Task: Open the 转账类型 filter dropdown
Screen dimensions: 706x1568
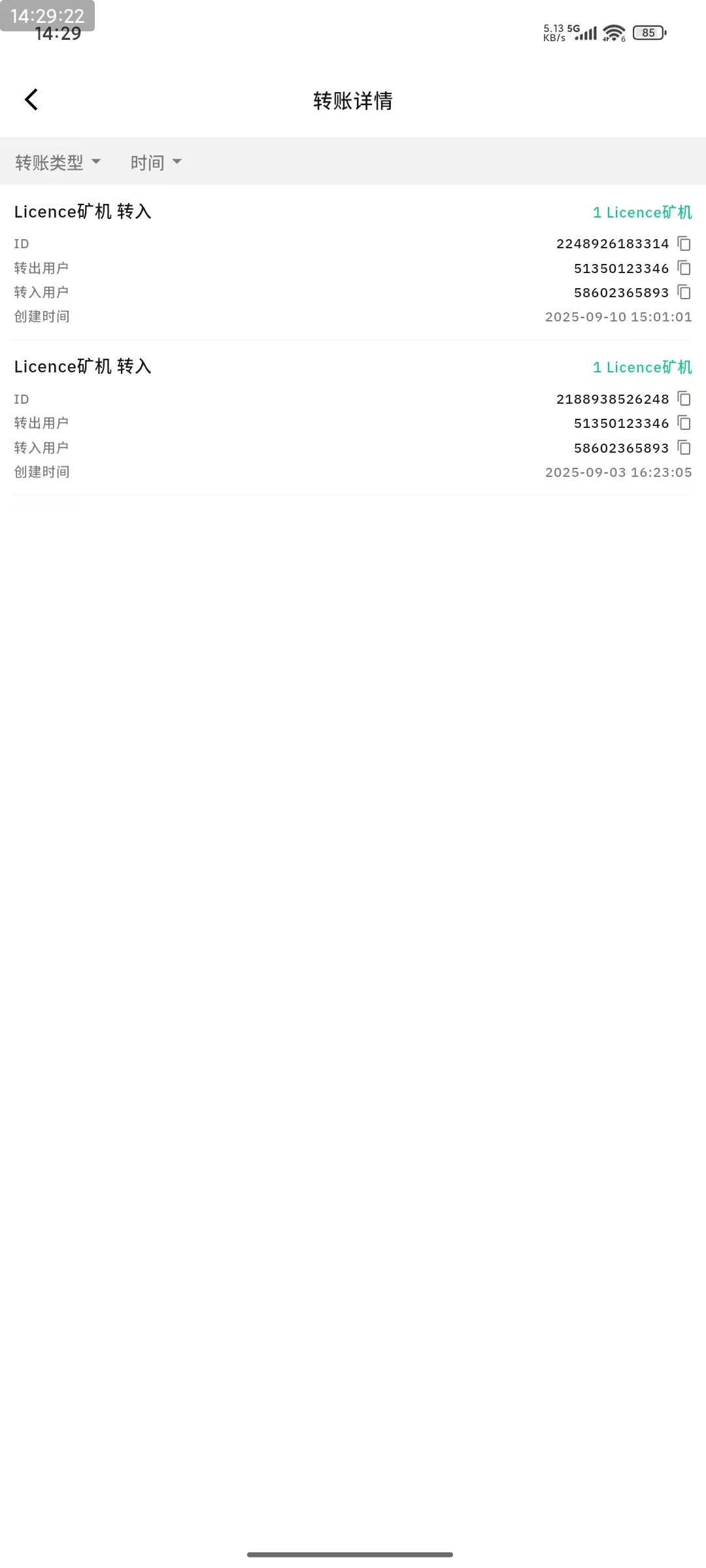Action: pos(58,162)
